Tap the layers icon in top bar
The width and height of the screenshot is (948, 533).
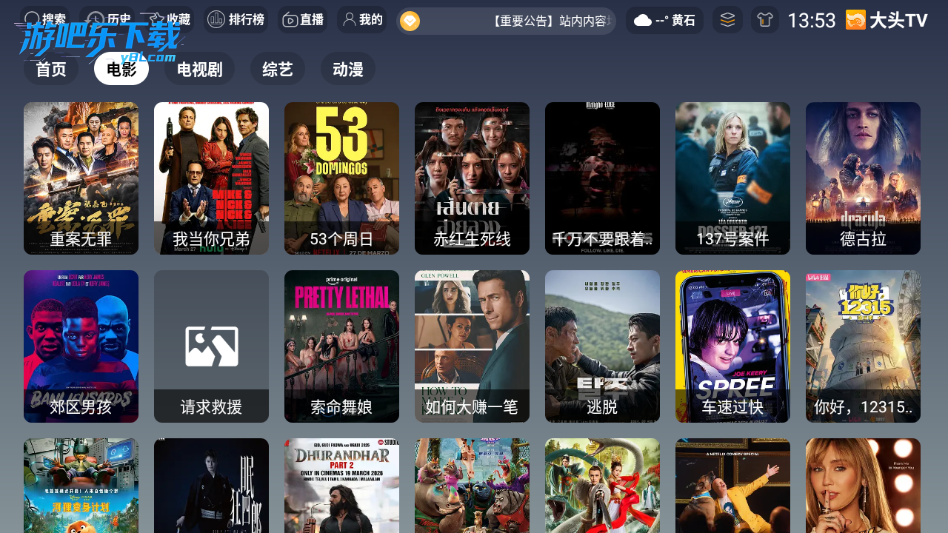(x=728, y=20)
